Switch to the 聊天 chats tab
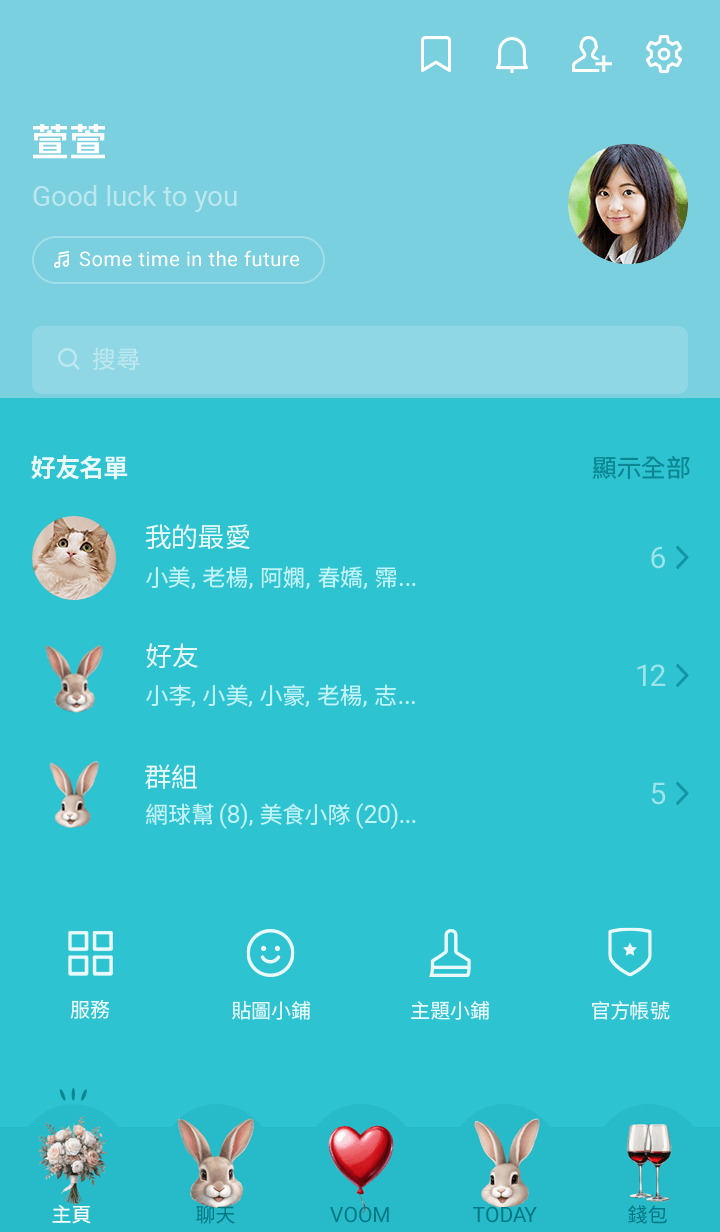Image resolution: width=720 pixels, height=1232 pixels. pyautogui.click(x=216, y=1170)
